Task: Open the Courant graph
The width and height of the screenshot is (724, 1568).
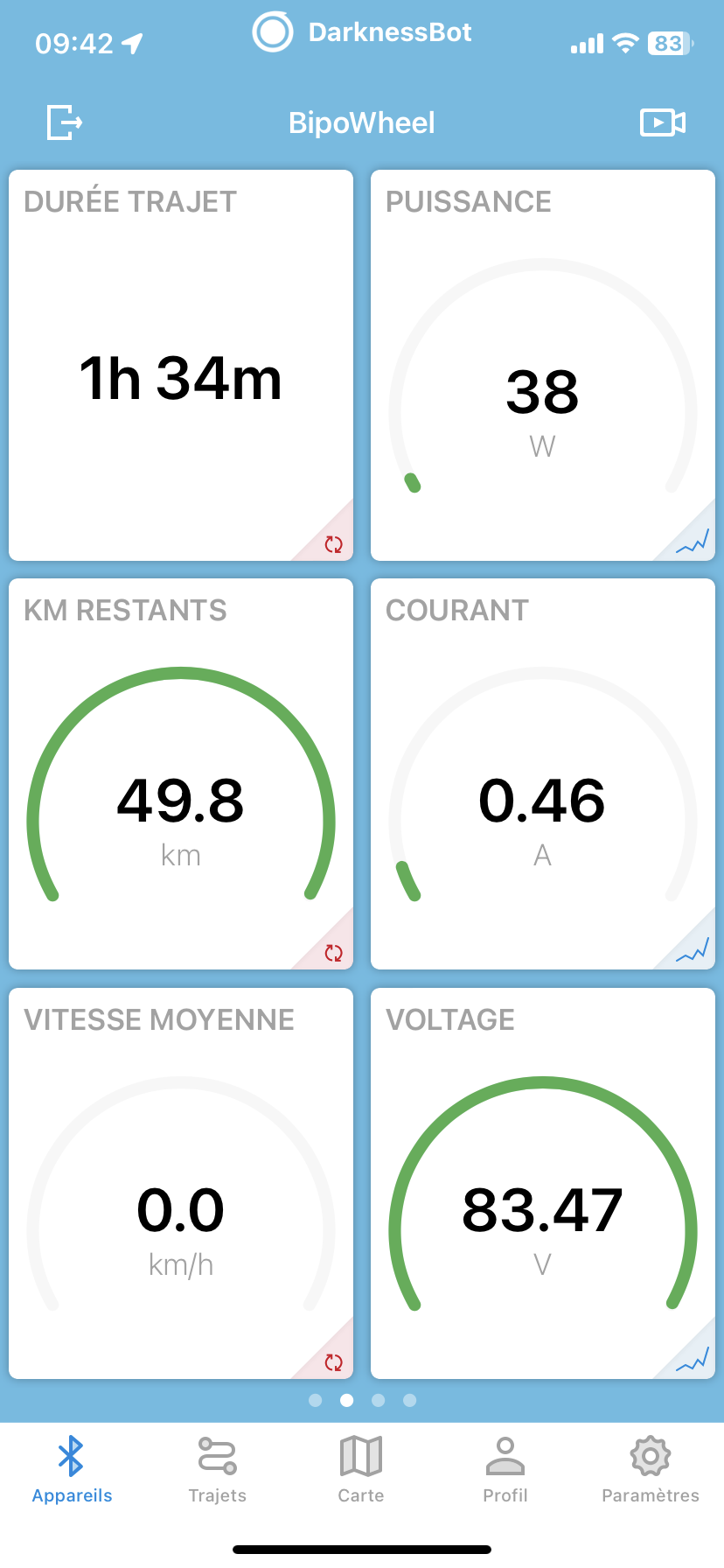Action: [693, 950]
